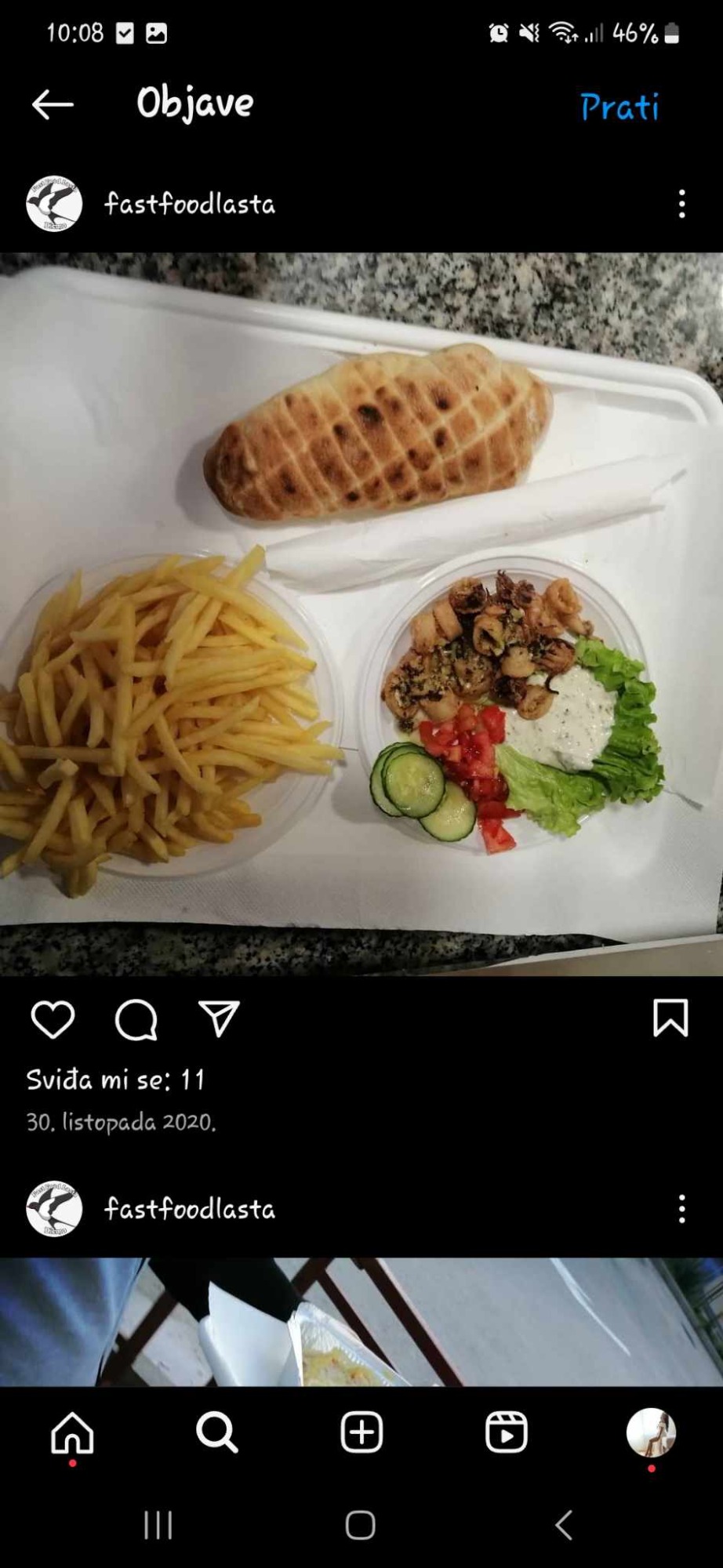Open recent apps from the navigation bar

(158, 1526)
